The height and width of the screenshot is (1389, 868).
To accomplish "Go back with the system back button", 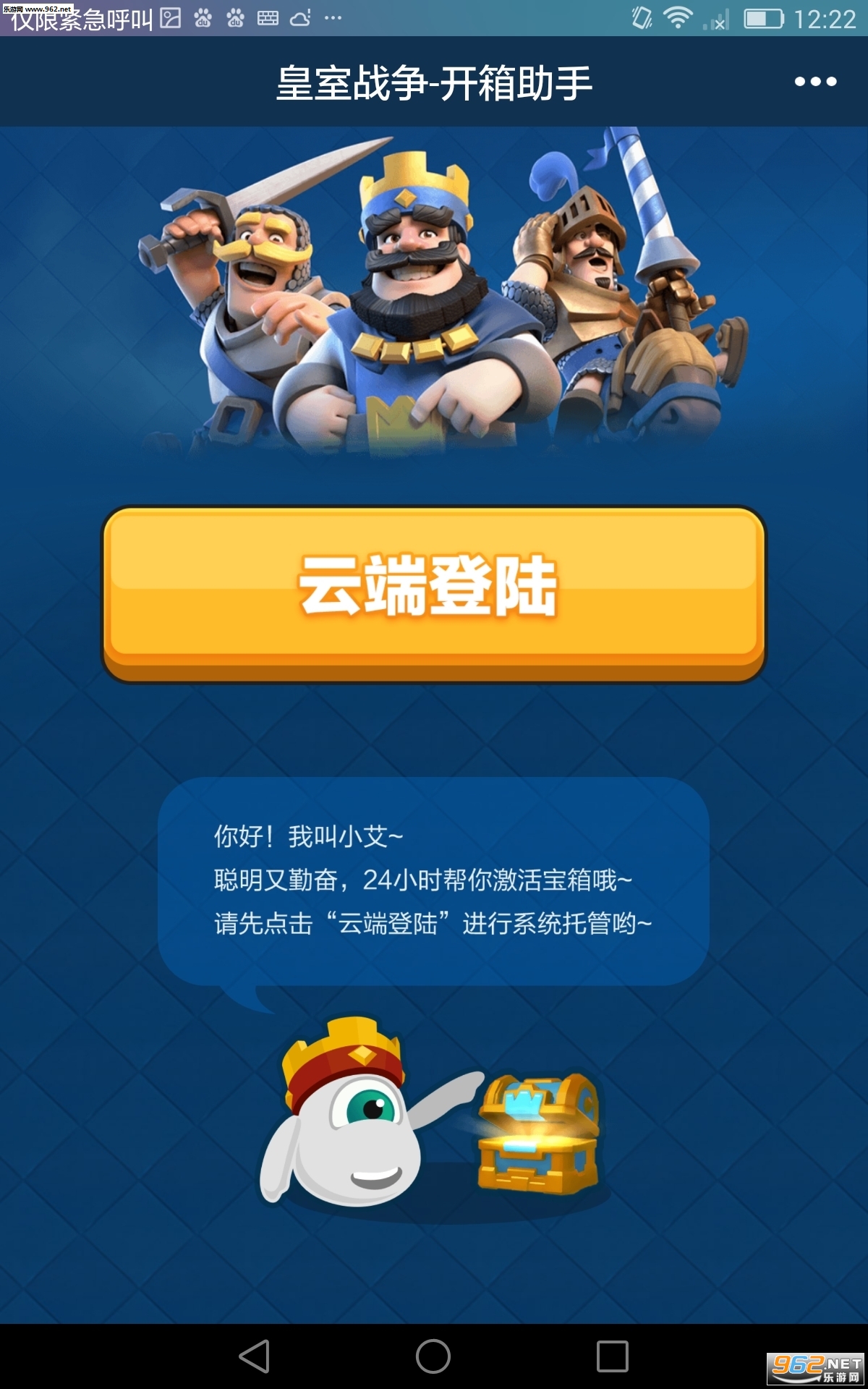I will [255, 1356].
